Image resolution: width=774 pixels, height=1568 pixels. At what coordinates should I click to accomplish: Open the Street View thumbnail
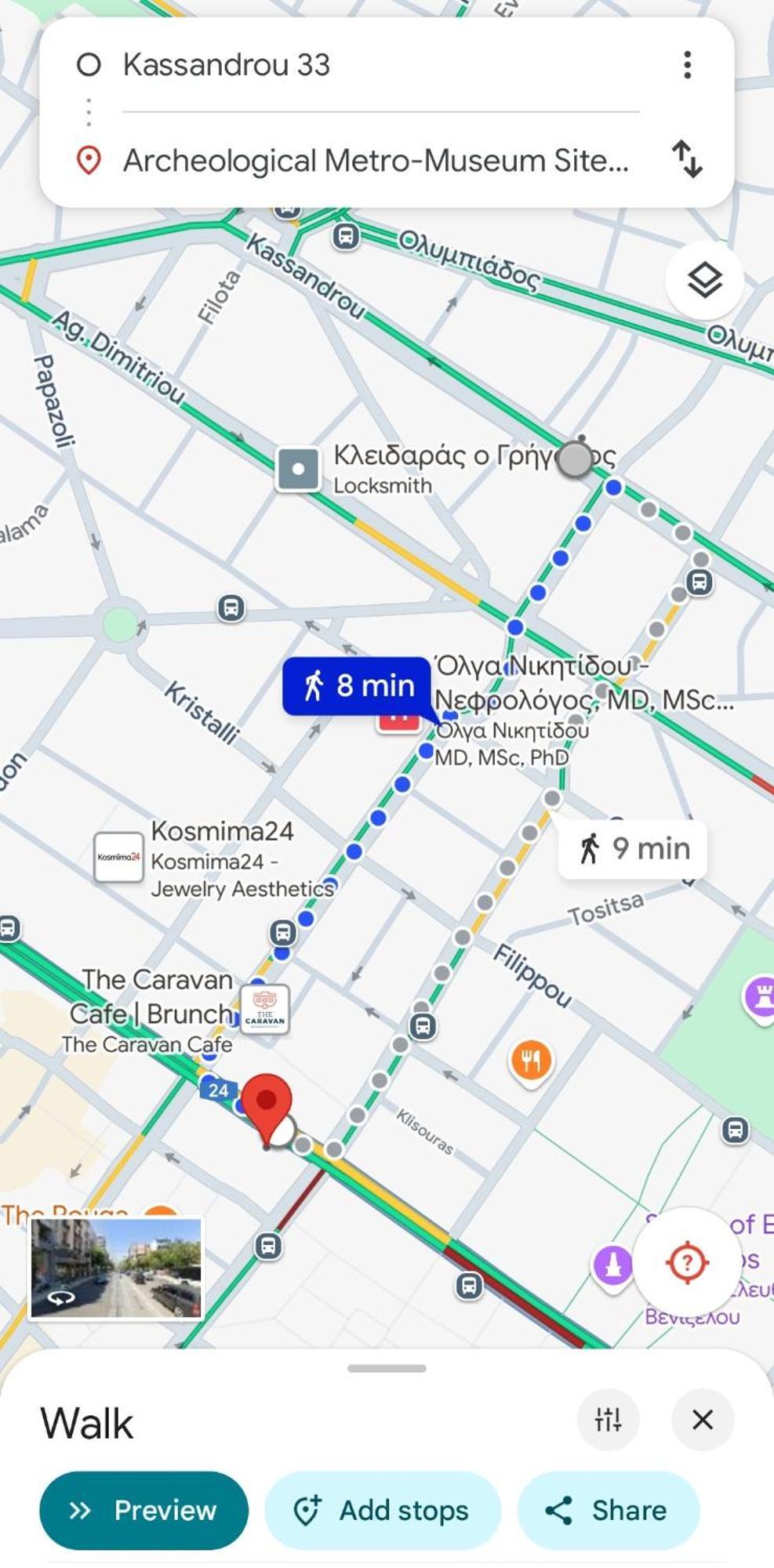(x=116, y=1269)
